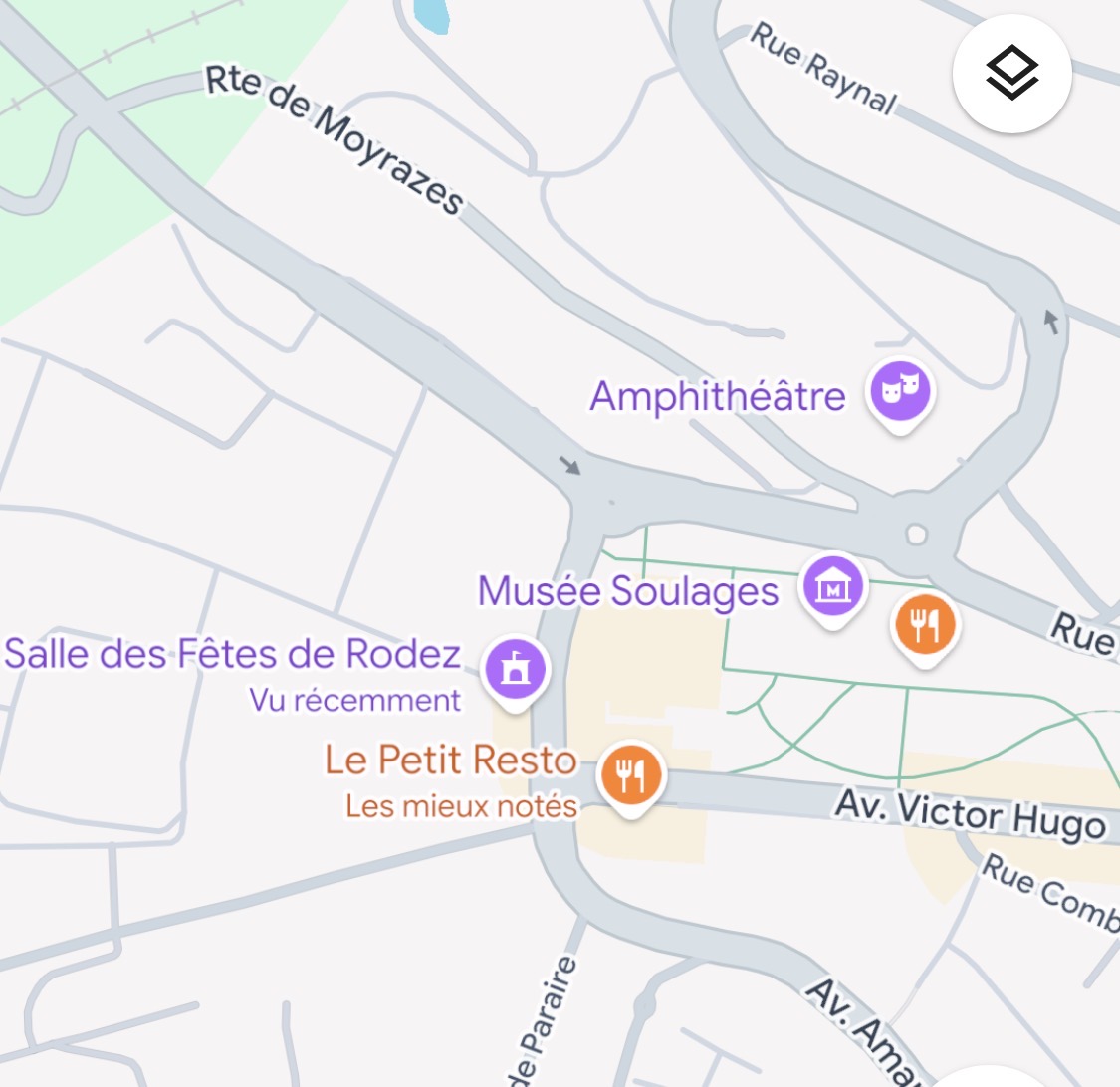Select the unlabeled restaurant pin near Musée Soulages
The height and width of the screenshot is (1087, 1120).
(x=925, y=625)
